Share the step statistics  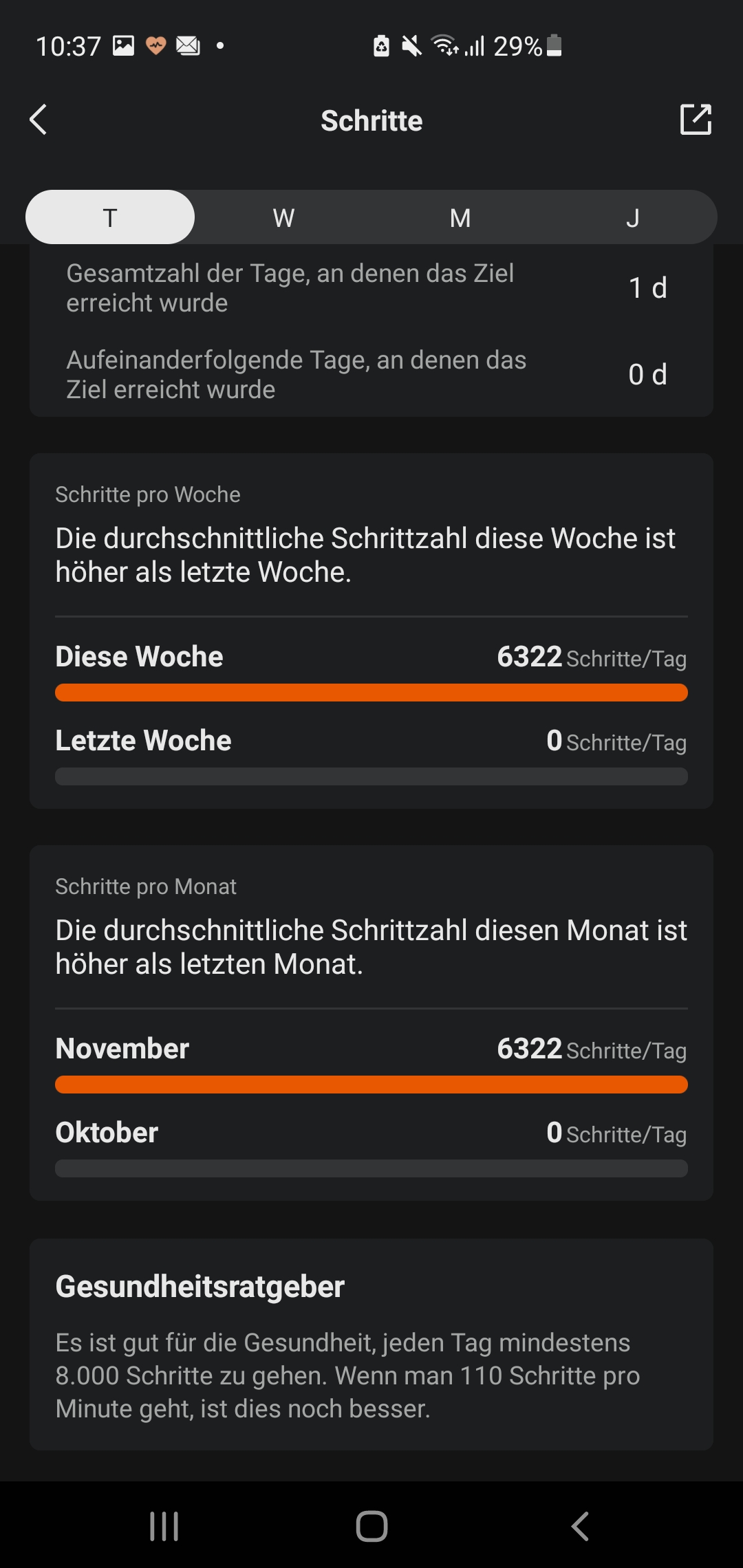696,120
